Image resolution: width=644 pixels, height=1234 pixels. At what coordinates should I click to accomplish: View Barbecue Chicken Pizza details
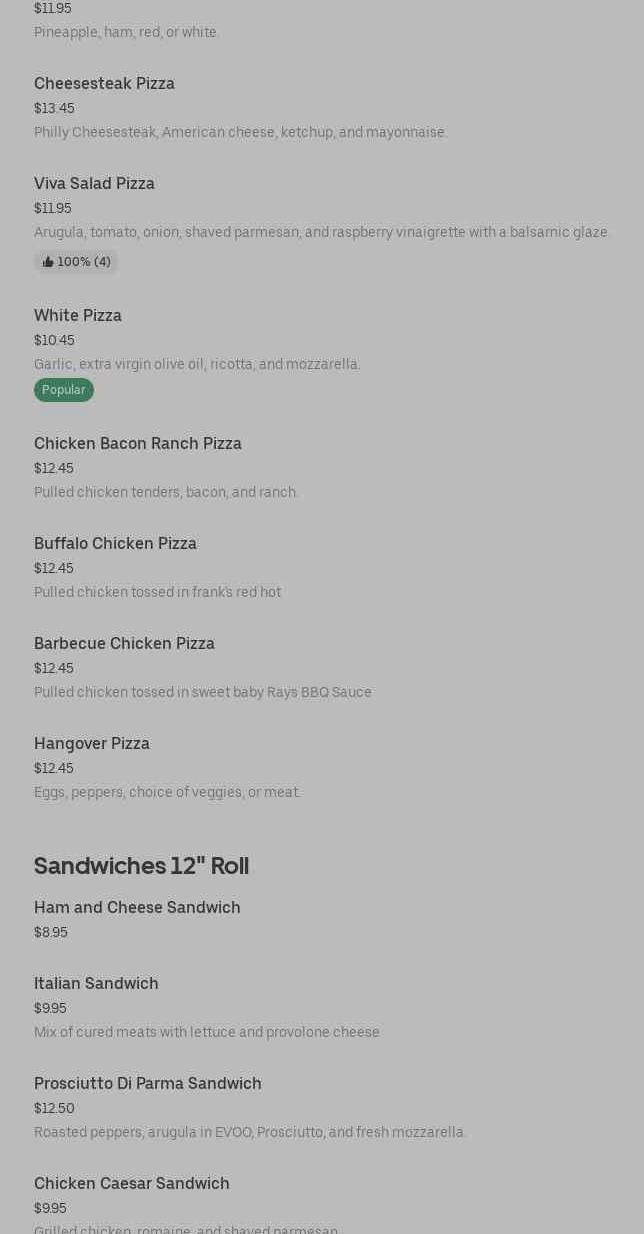click(x=124, y=644)
